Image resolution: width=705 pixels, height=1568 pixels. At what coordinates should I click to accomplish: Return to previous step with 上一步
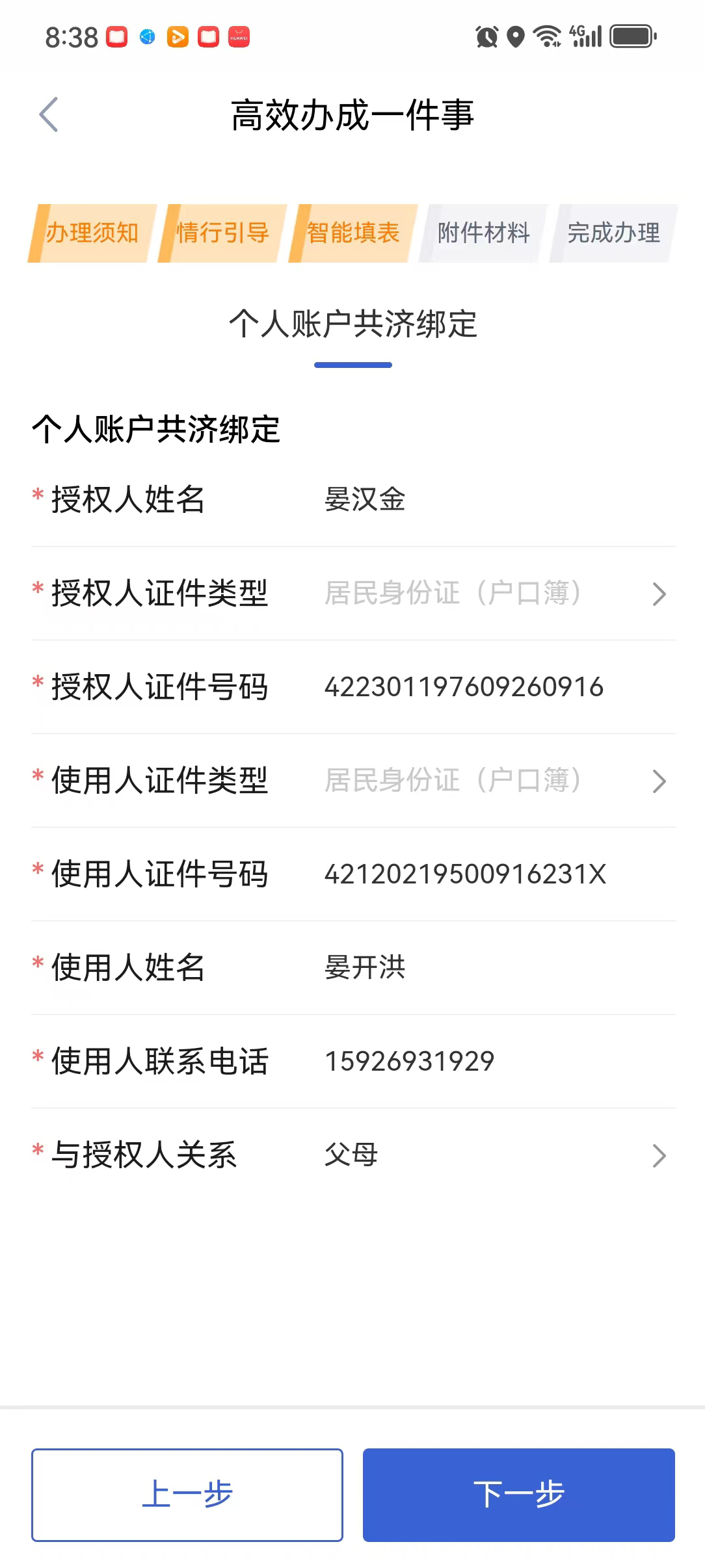pyautogui.click(x=187, y=1495)
